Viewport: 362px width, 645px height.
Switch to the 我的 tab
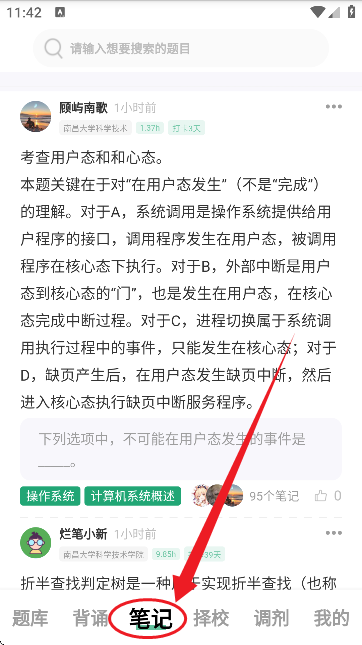click(x=332, y=618)
